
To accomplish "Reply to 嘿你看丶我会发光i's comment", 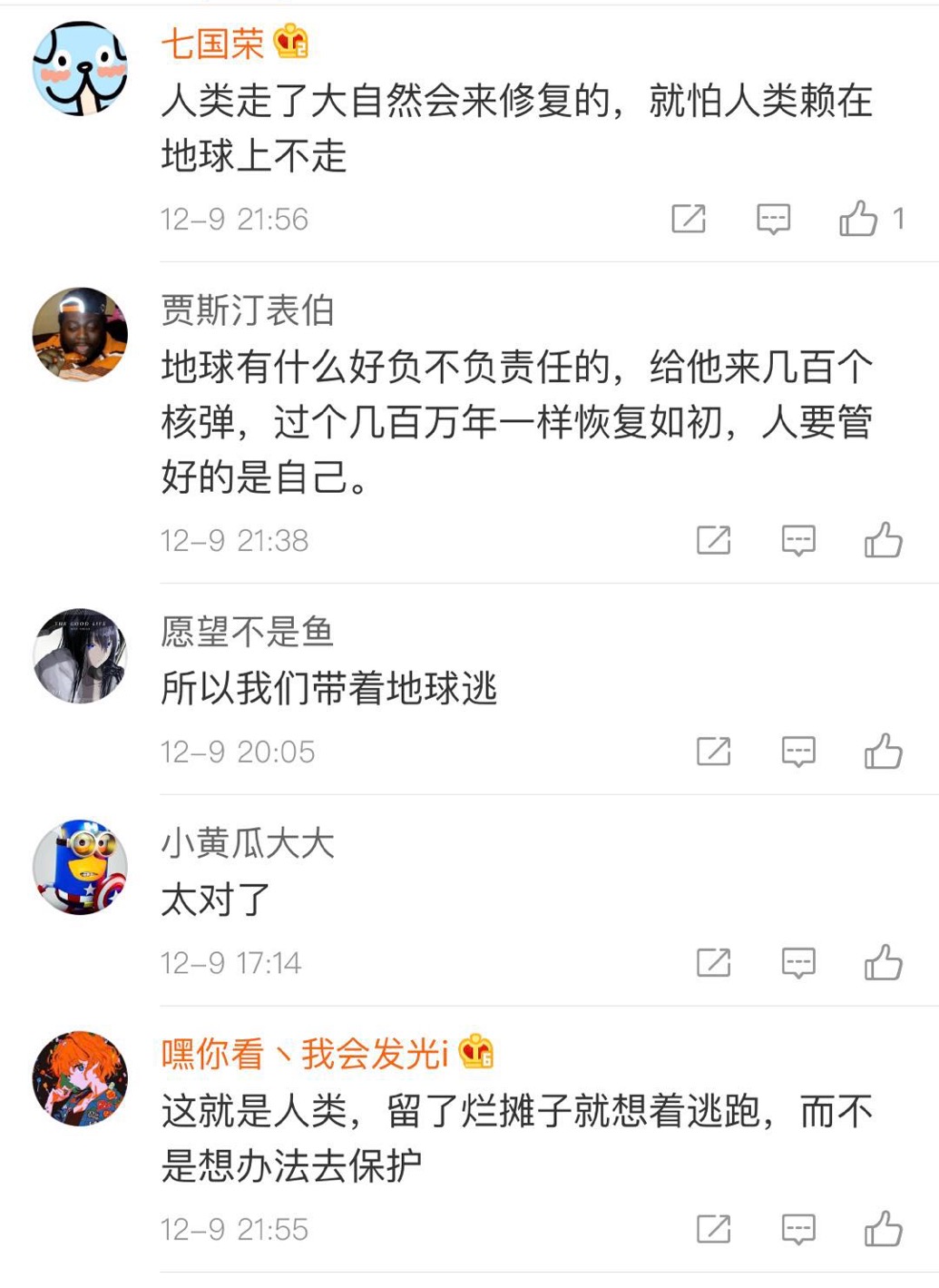I will coord(798,1229).
